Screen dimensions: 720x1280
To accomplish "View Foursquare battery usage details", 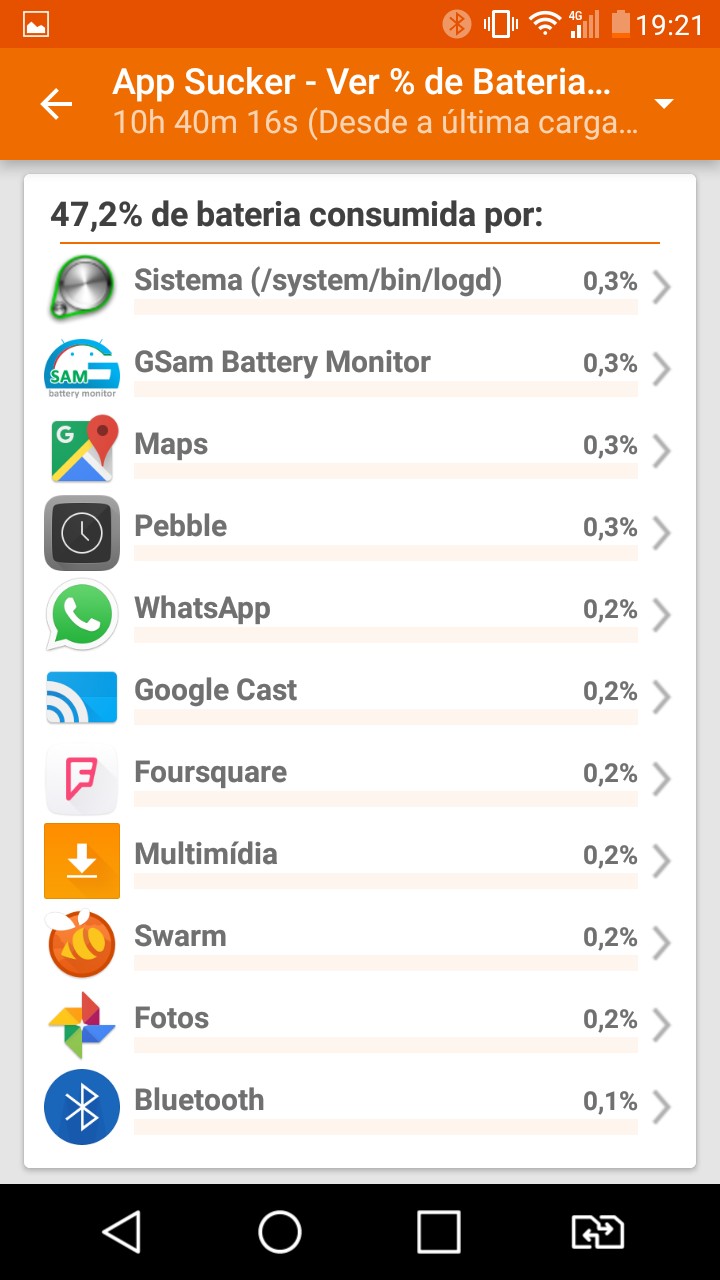I will (360, 779).
